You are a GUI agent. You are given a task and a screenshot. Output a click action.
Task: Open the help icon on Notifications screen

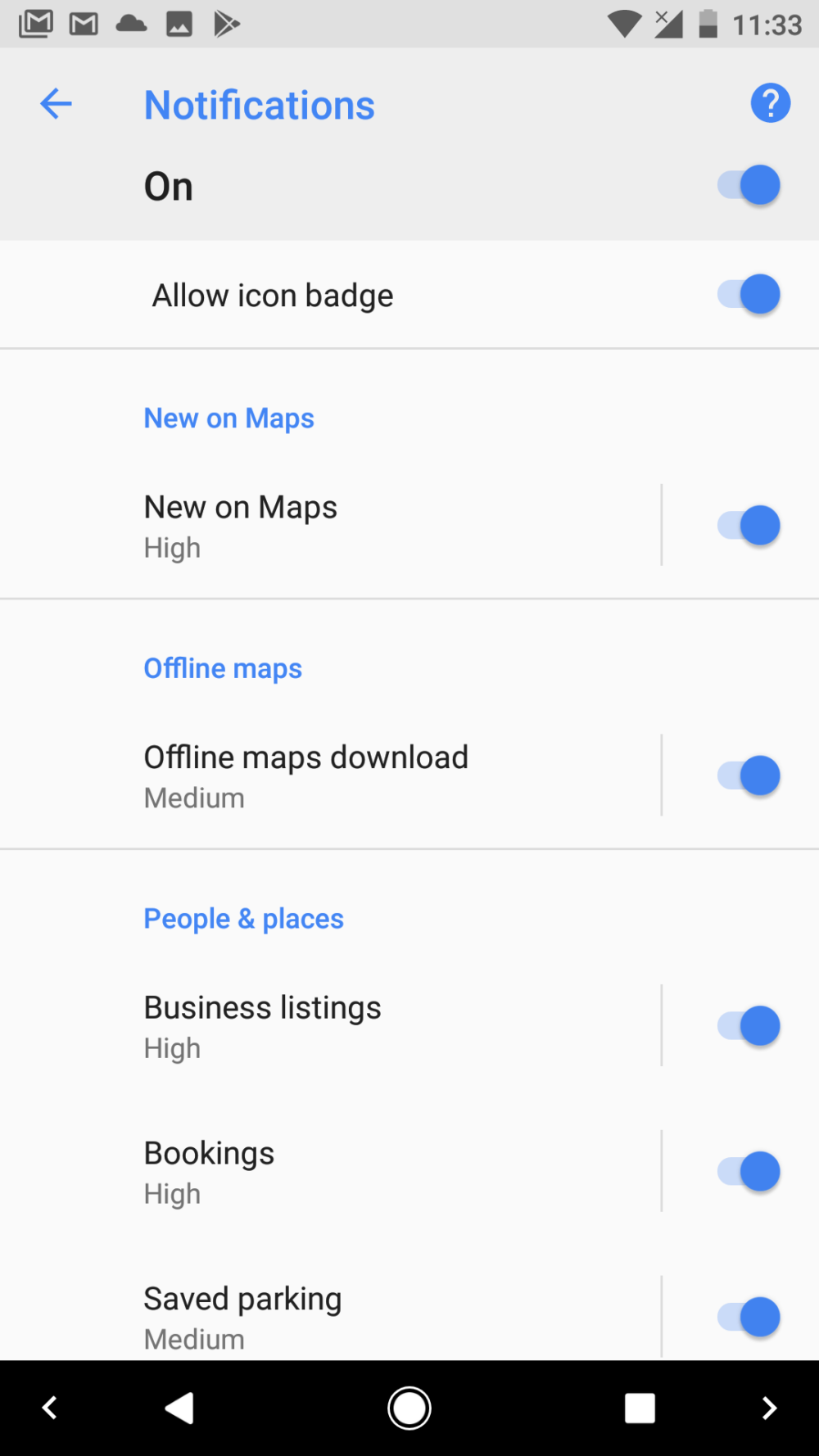pos(769,102)
